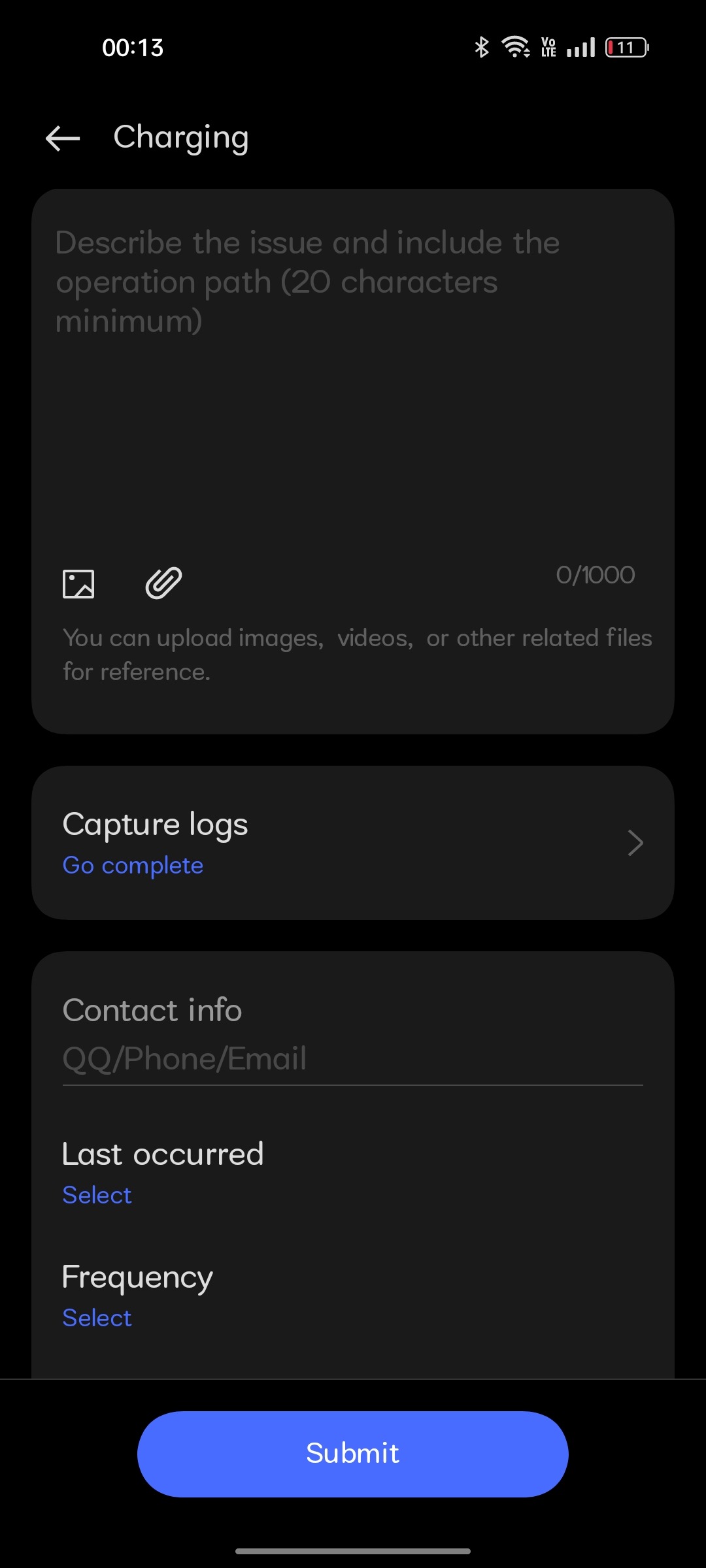Viewport: 706px width, 1568px height.
Task: Go back from the Charging feedback page
Action: pyautogui.click(x=63, y=138)
